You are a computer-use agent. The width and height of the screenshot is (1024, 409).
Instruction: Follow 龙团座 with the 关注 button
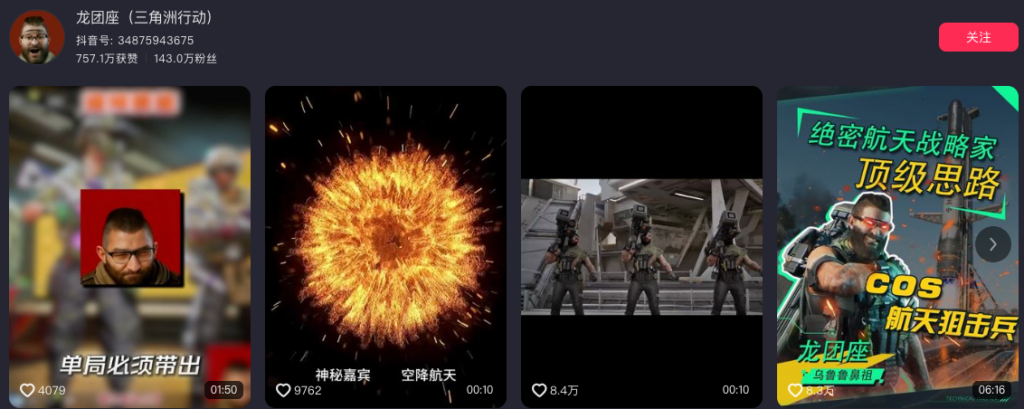977,37
